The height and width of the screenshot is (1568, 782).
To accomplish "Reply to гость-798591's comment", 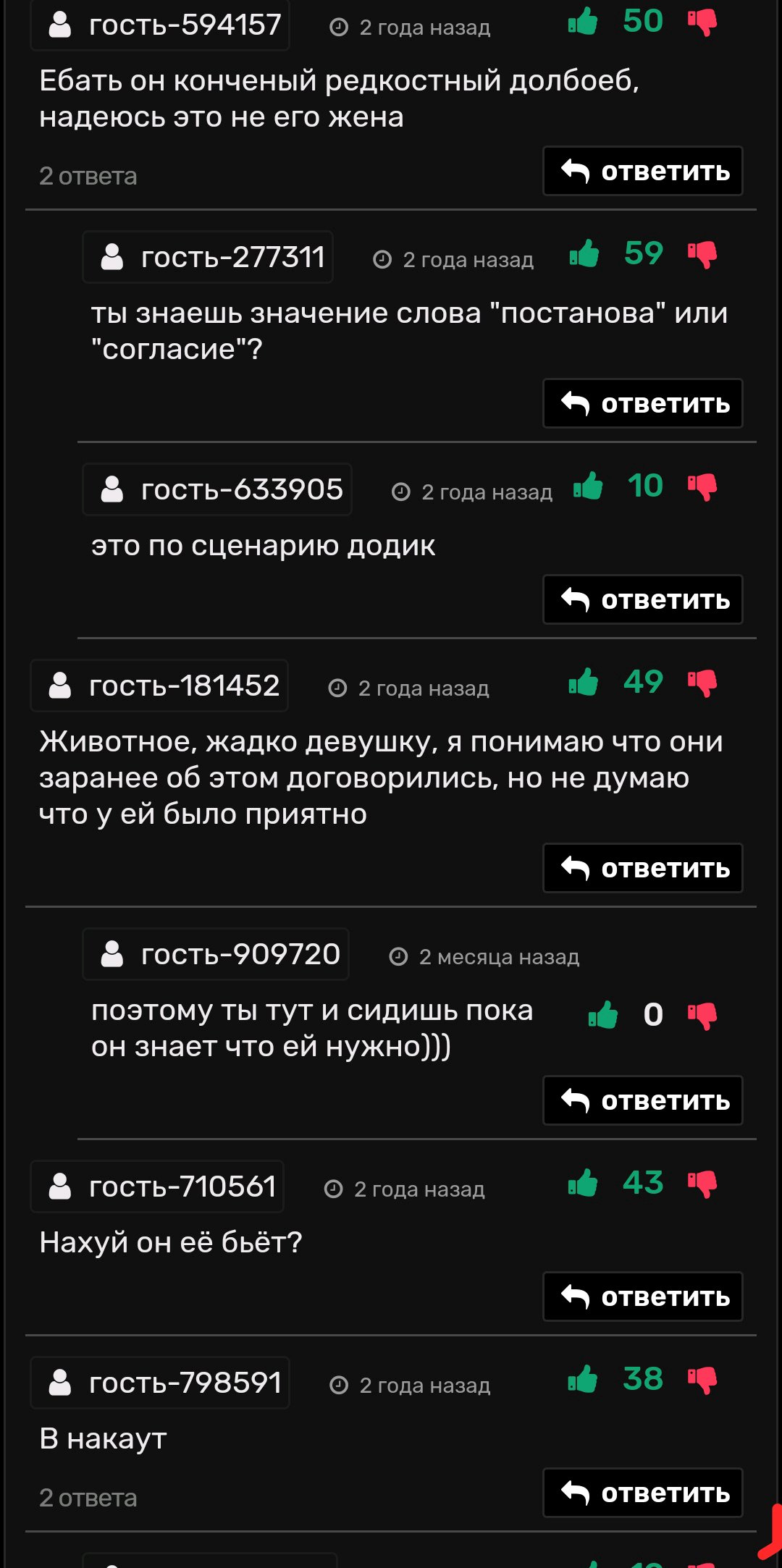I will tap(643, 1493).
